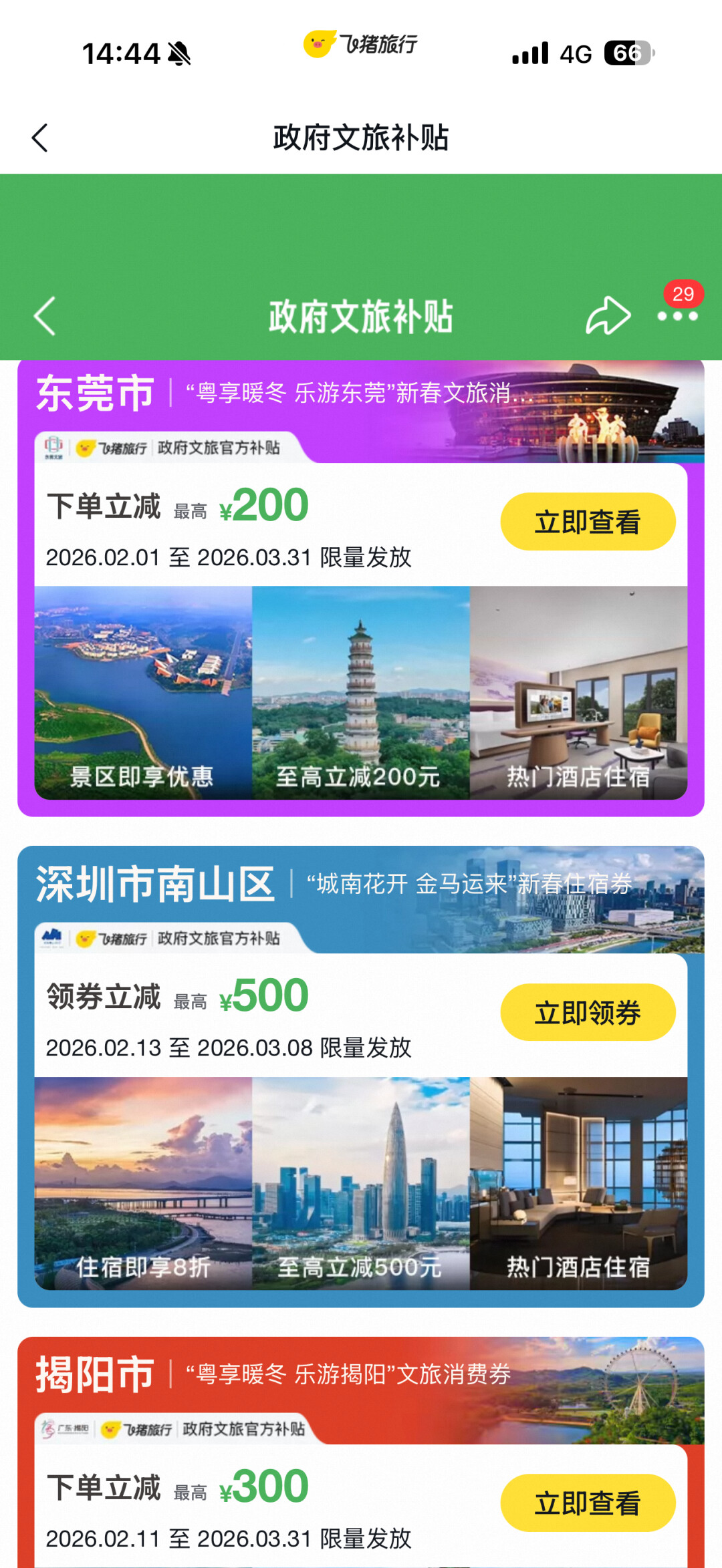The image size is (722, 1568).
Task: Claim the 深圳市南山区 coupon with 立即领券
Action: [x=588, y=1012]
